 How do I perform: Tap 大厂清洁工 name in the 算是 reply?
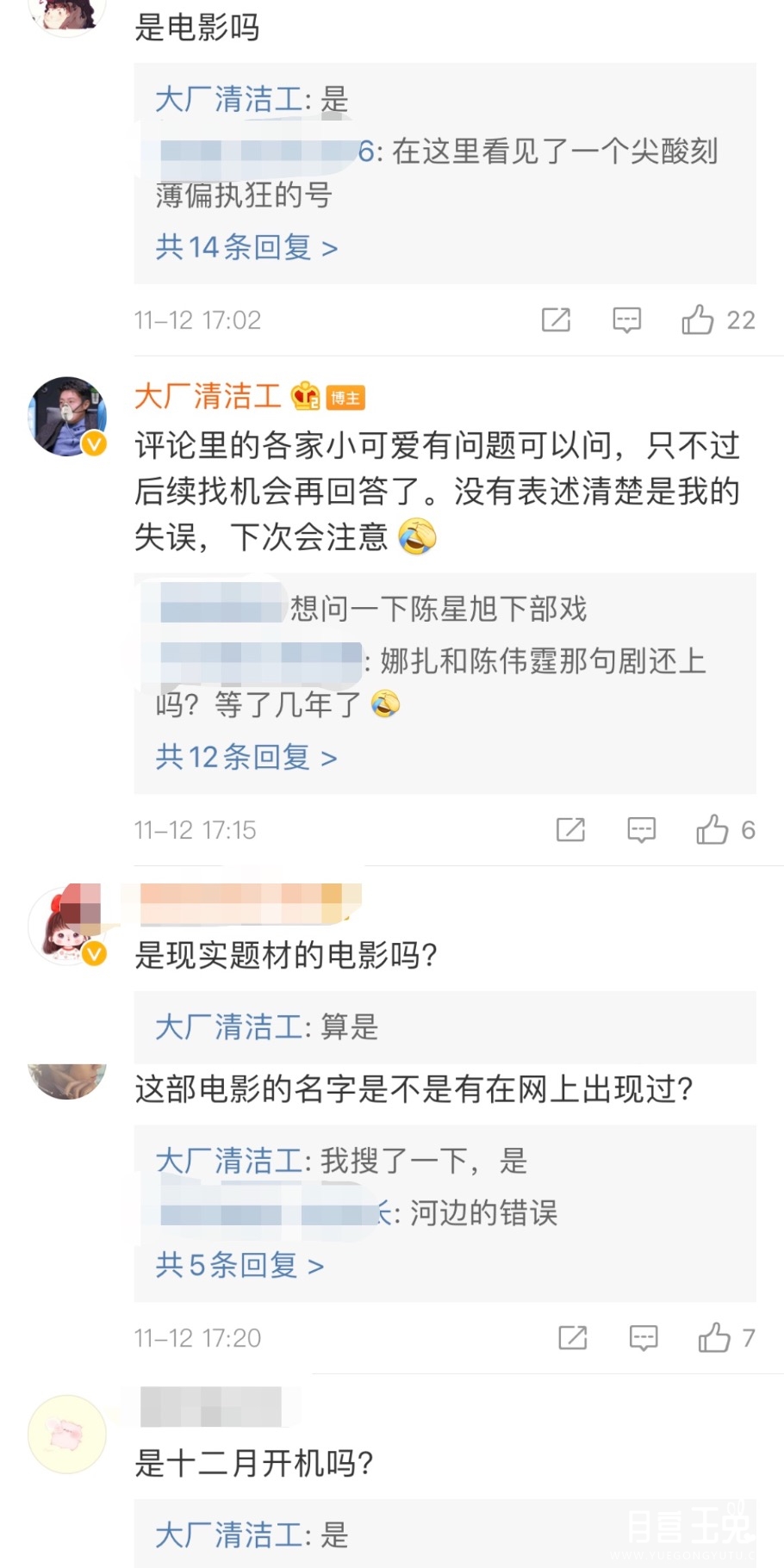(229, 1027)
